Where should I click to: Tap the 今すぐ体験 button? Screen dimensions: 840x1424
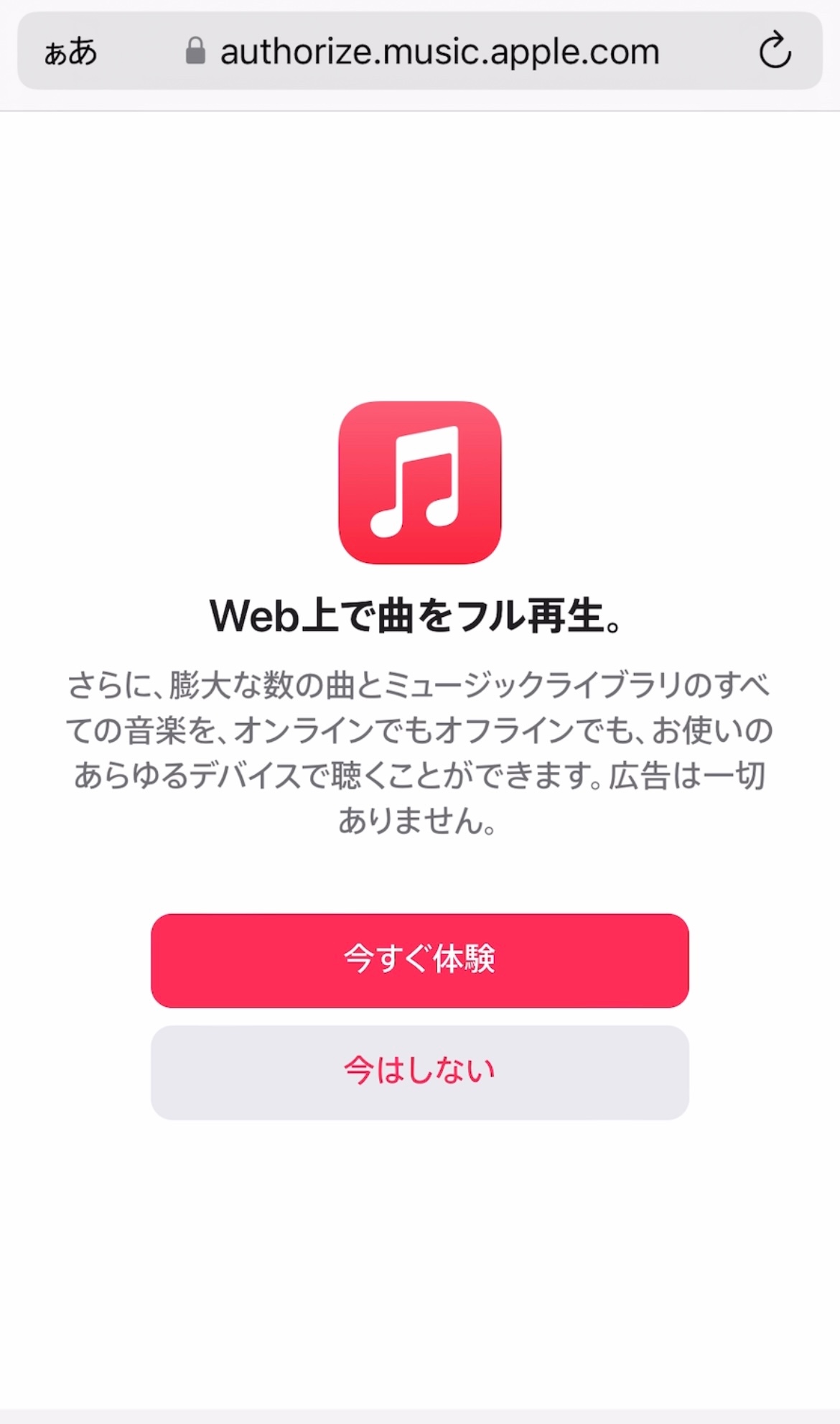[x=419, y=960]
